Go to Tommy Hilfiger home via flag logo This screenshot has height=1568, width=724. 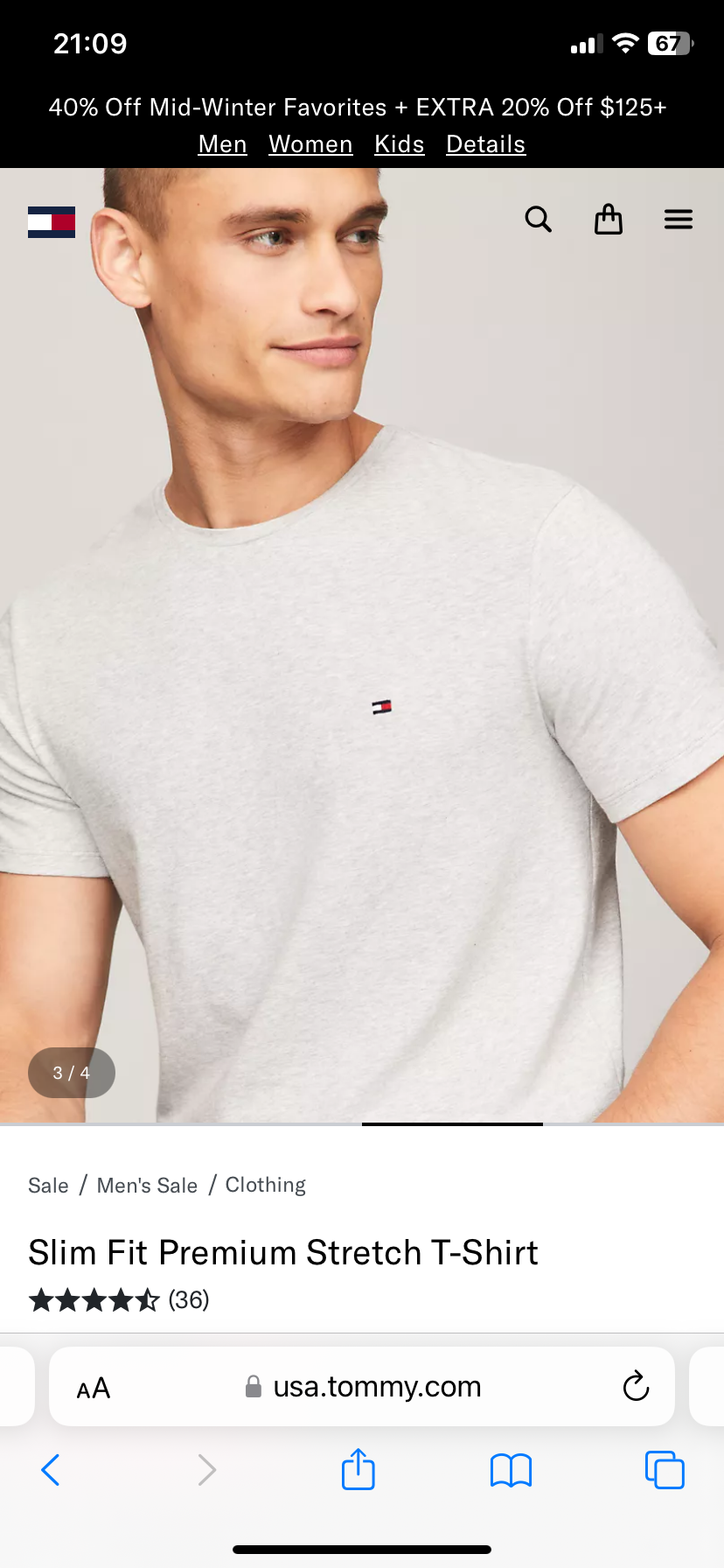52,222
